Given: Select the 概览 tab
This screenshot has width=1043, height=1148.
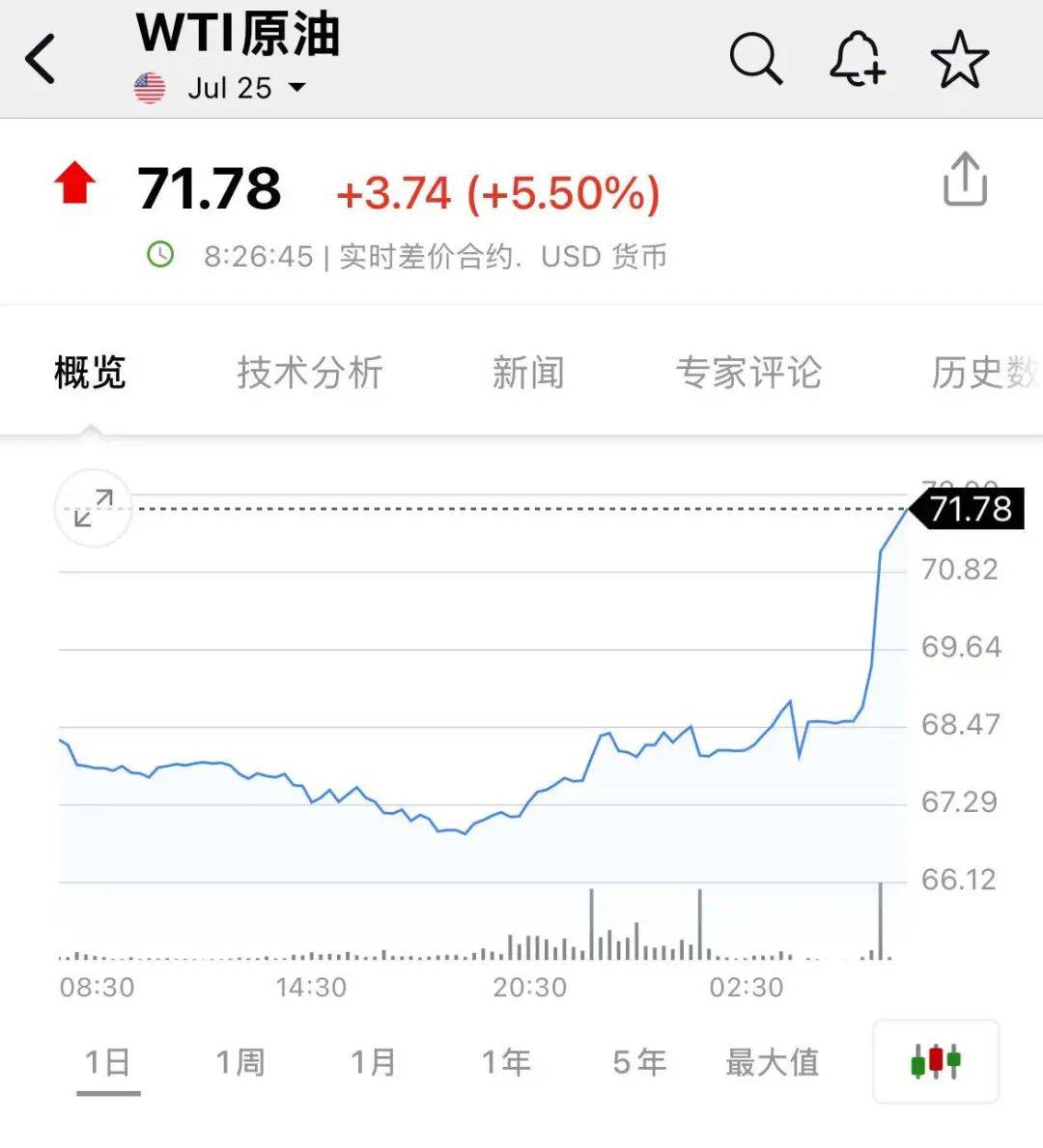Looking at the screenshot, I should (90, 373).
